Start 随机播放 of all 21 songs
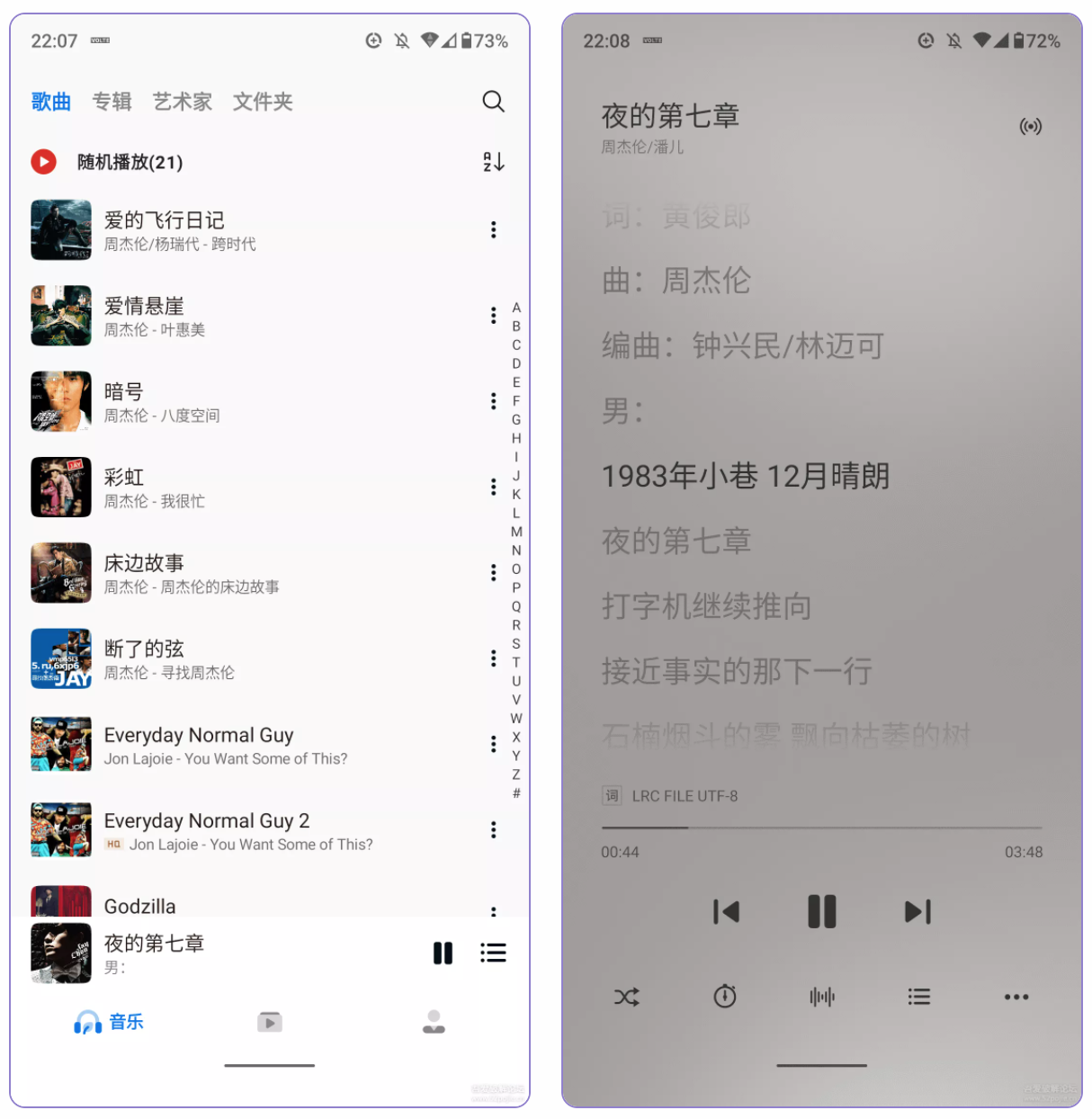1092x1119 pixels. coord(43,162)
